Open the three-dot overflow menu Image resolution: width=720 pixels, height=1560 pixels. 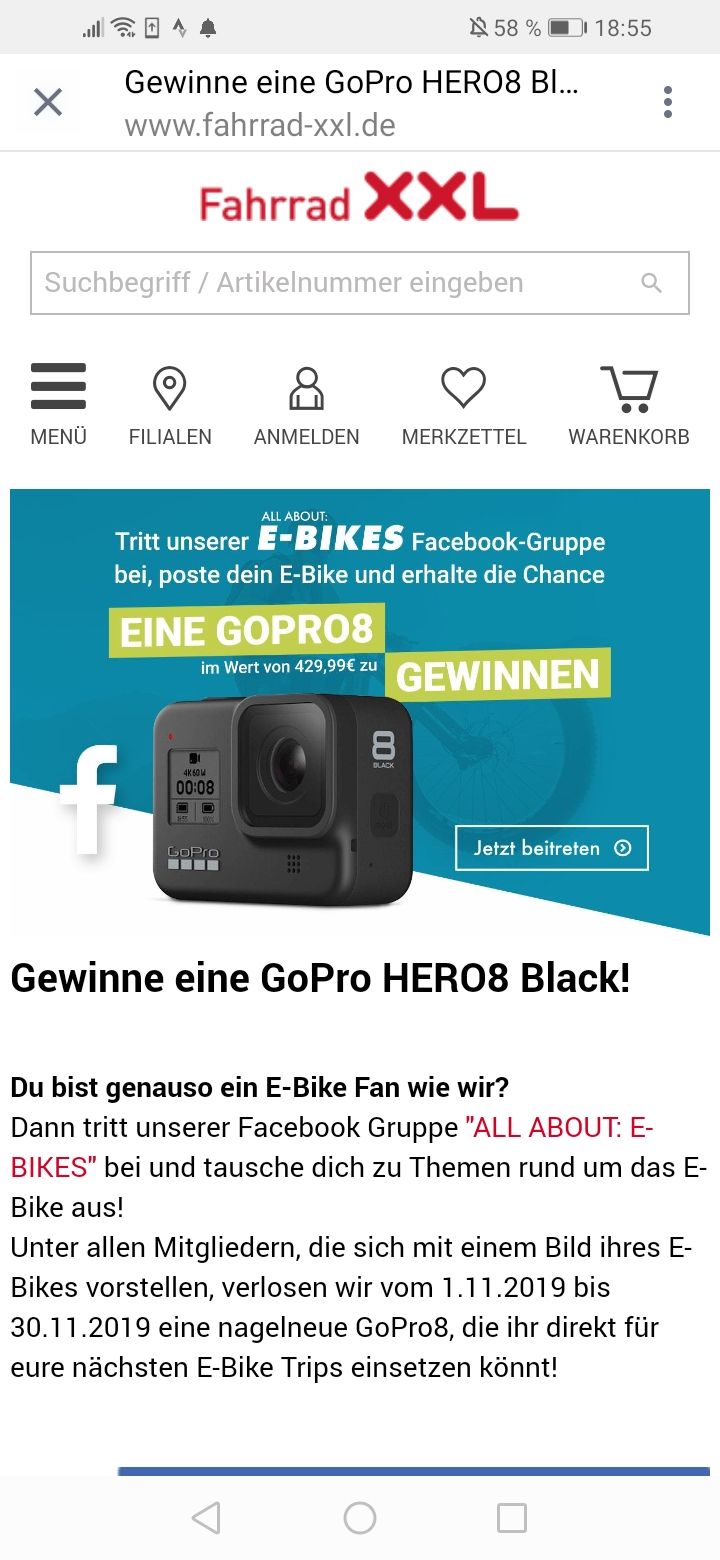[x=667, y=102]
